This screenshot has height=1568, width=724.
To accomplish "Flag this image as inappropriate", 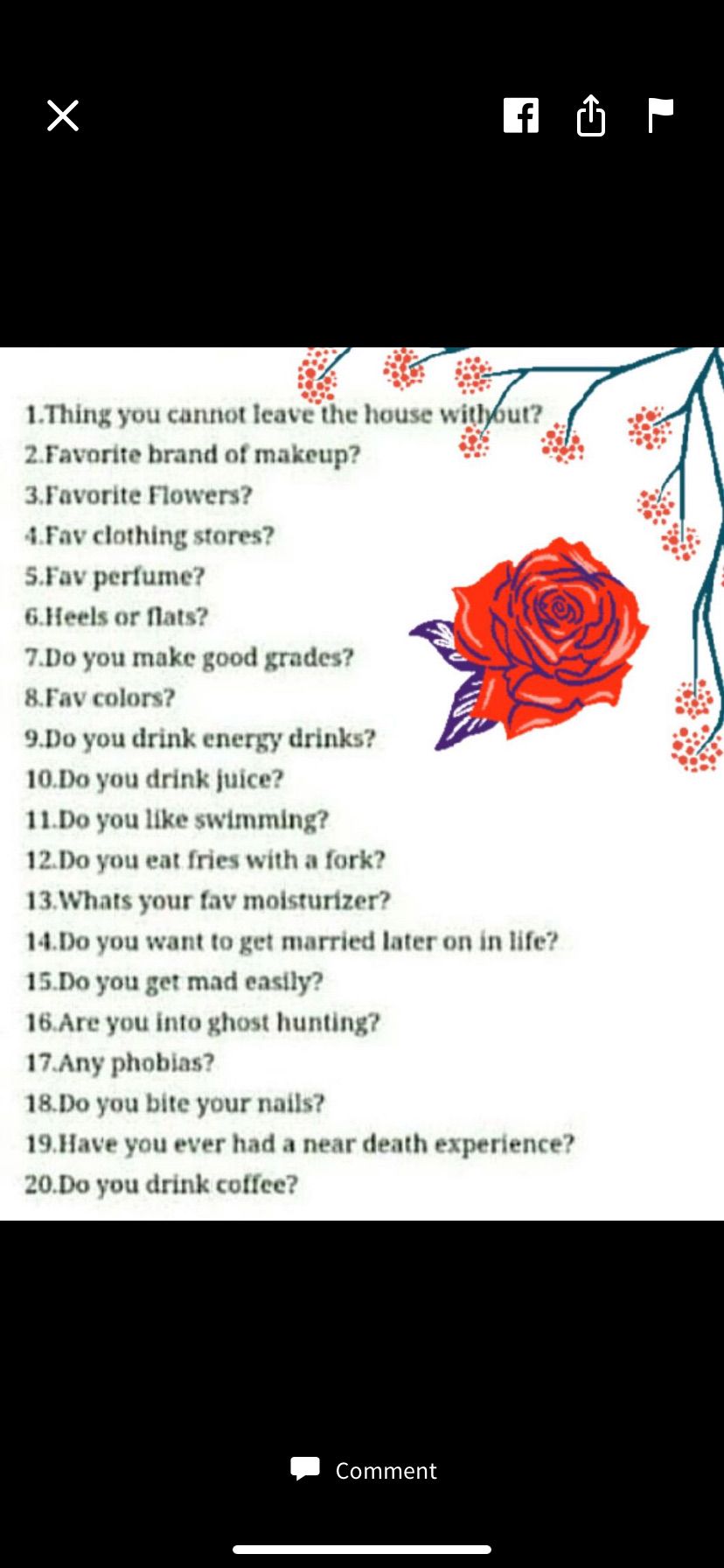I will [660, 115].
